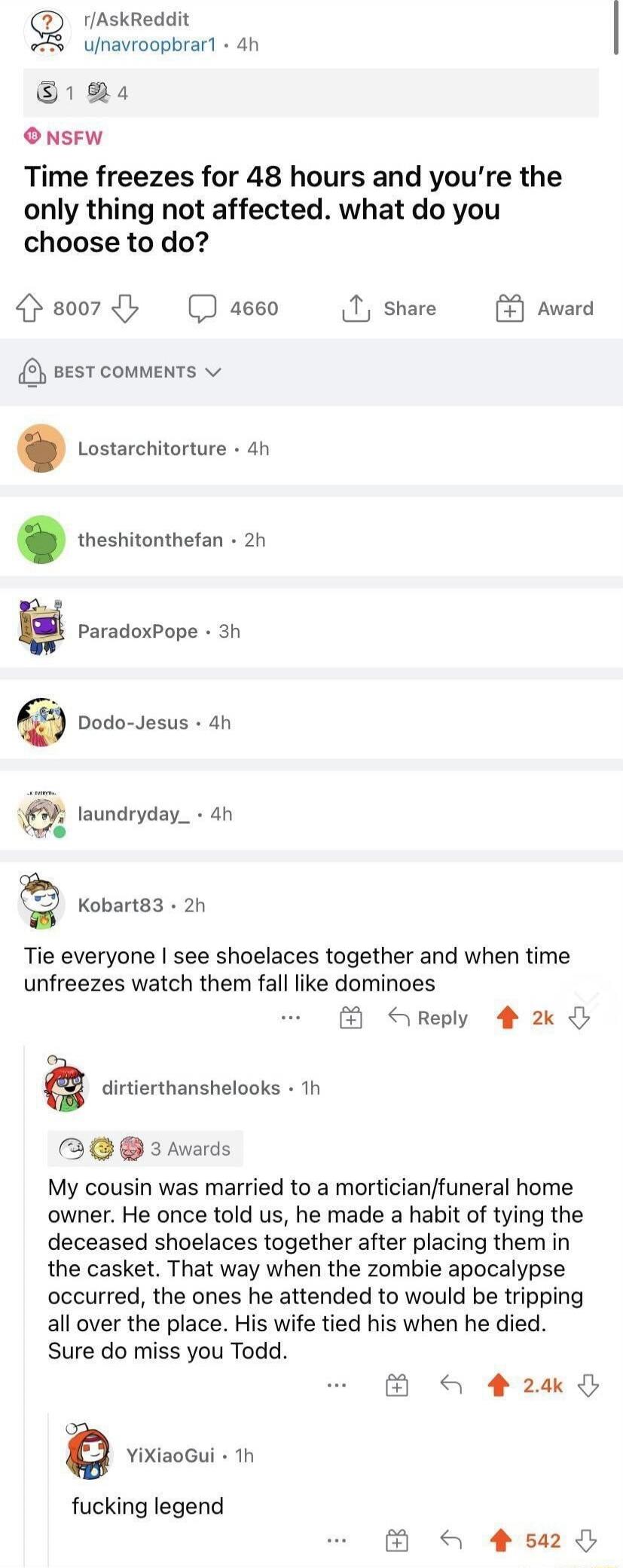This screenshot has width=623, height=1568.
Task: Upvote the time freezes post
Action: click(29, 308)
